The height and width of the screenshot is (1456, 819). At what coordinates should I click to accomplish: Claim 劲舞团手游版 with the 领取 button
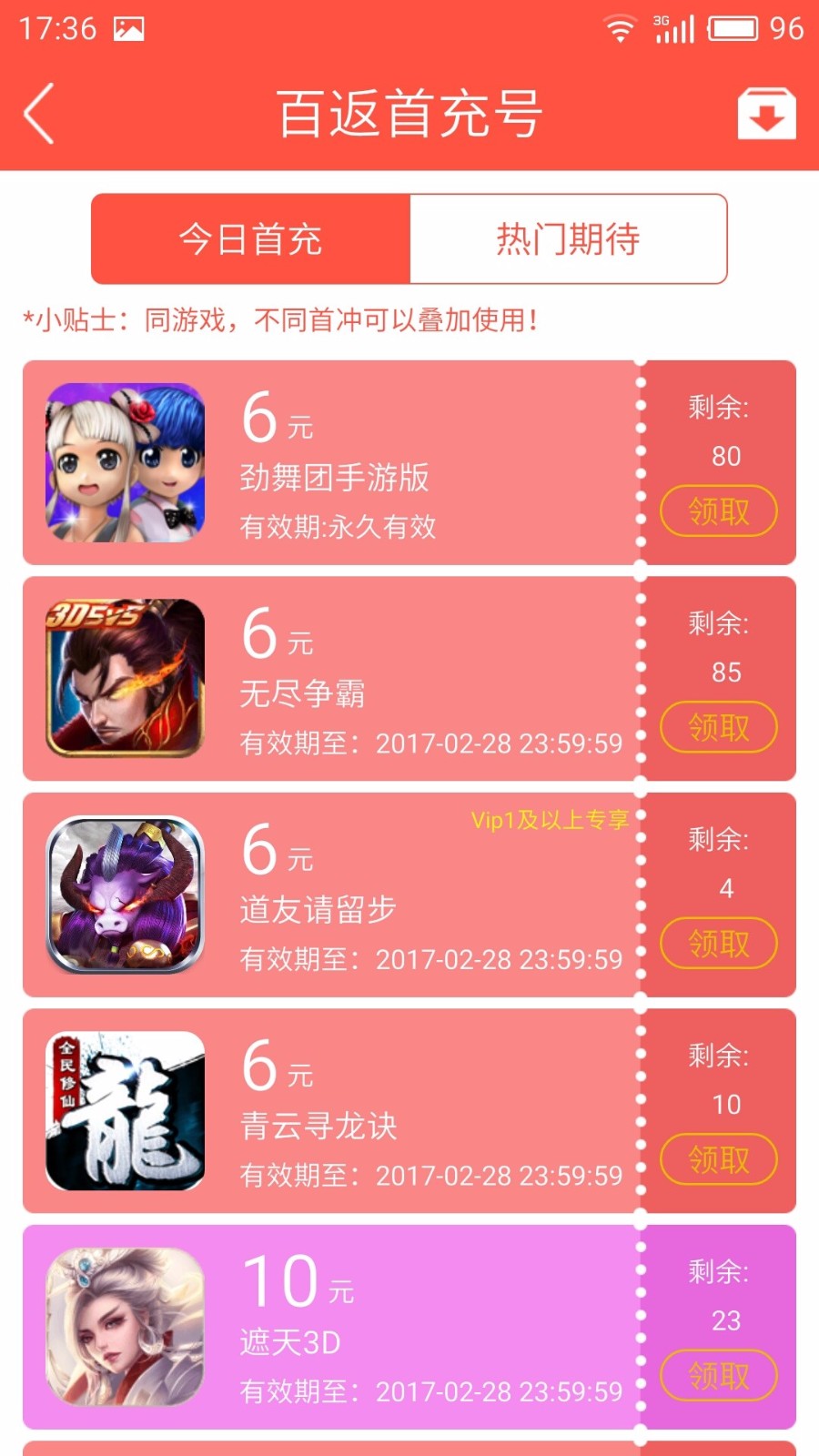[718, 511]
